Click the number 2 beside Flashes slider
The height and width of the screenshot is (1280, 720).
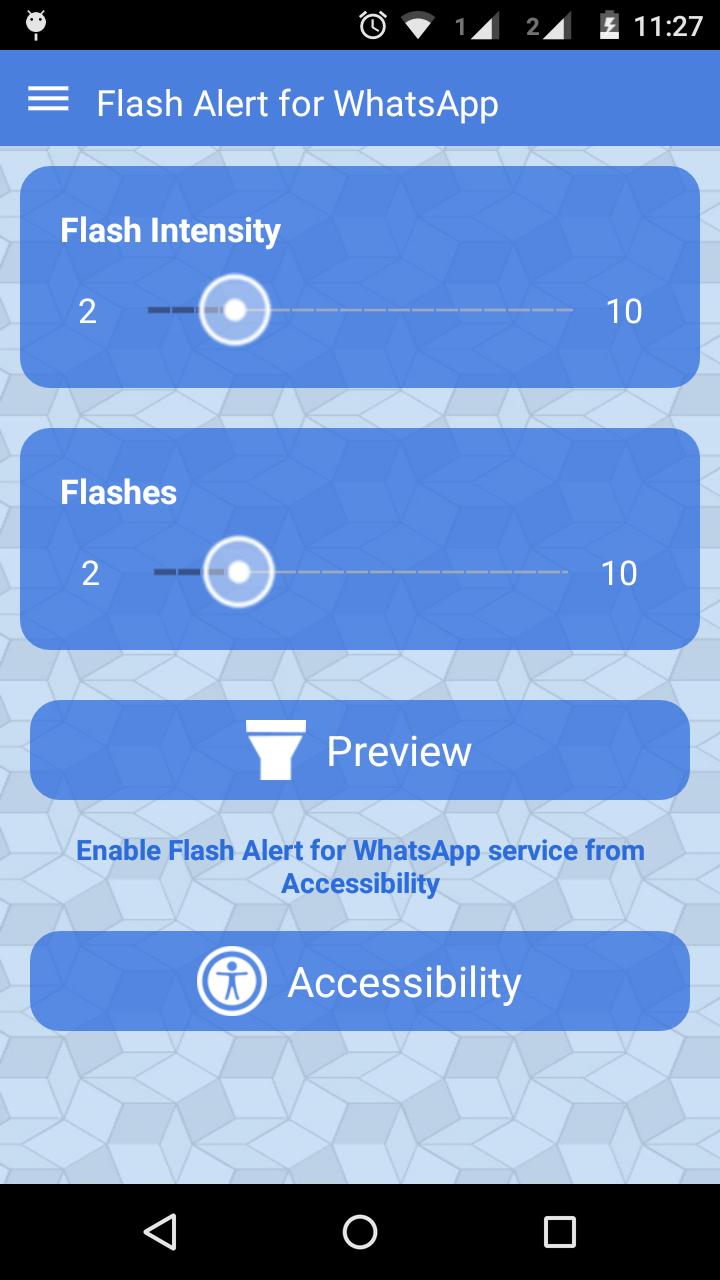point(90,572)
